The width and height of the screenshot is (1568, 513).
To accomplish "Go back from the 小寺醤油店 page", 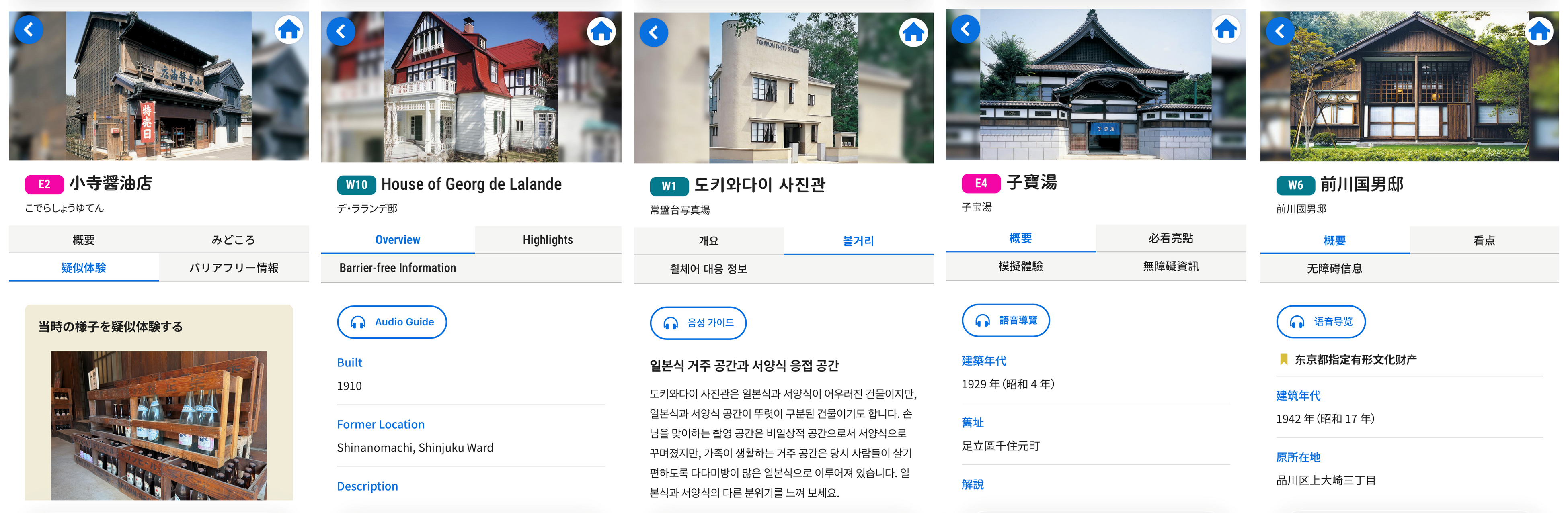I will 29,29.
